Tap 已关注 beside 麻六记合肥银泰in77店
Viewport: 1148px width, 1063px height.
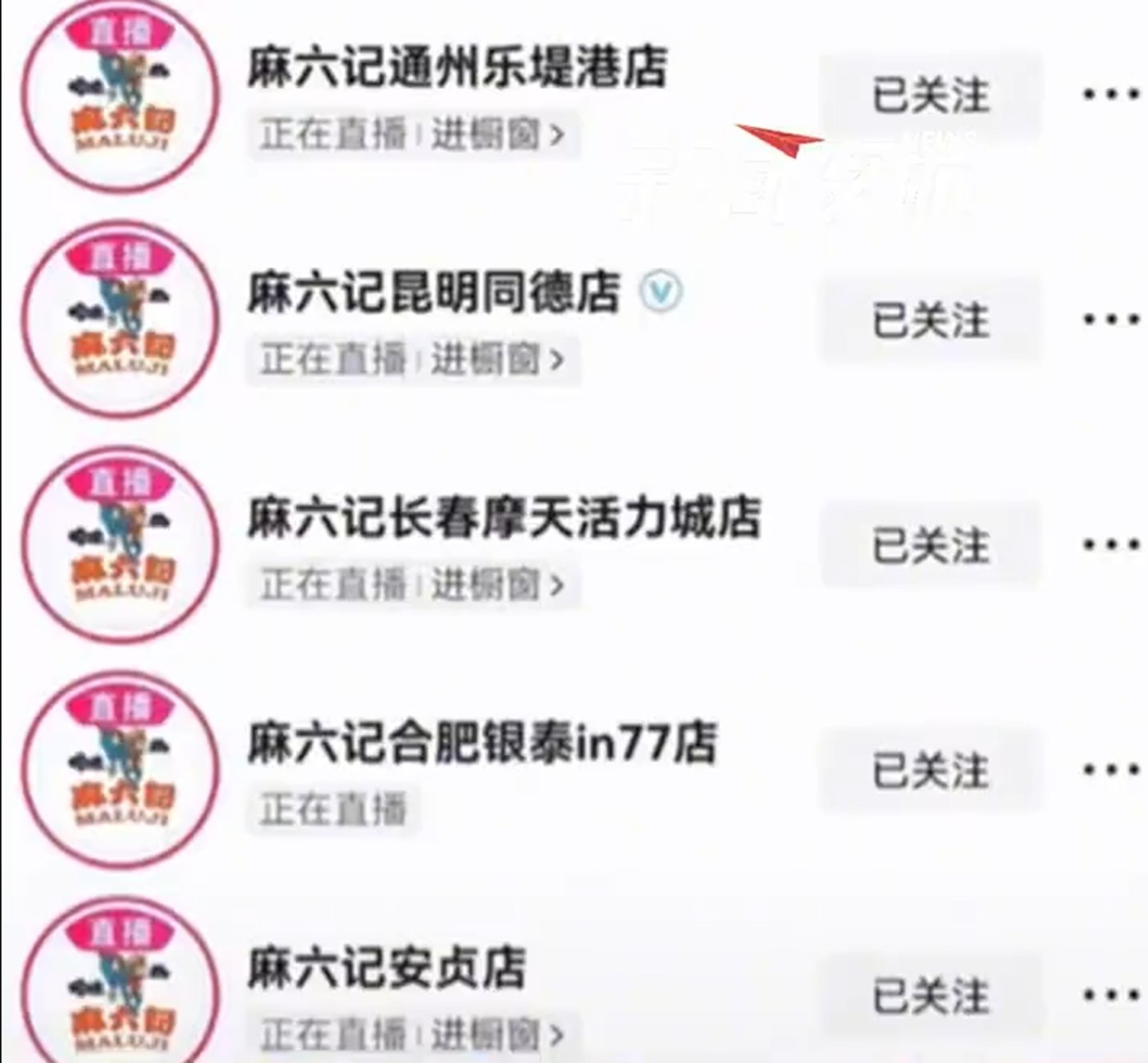point(931,772)
